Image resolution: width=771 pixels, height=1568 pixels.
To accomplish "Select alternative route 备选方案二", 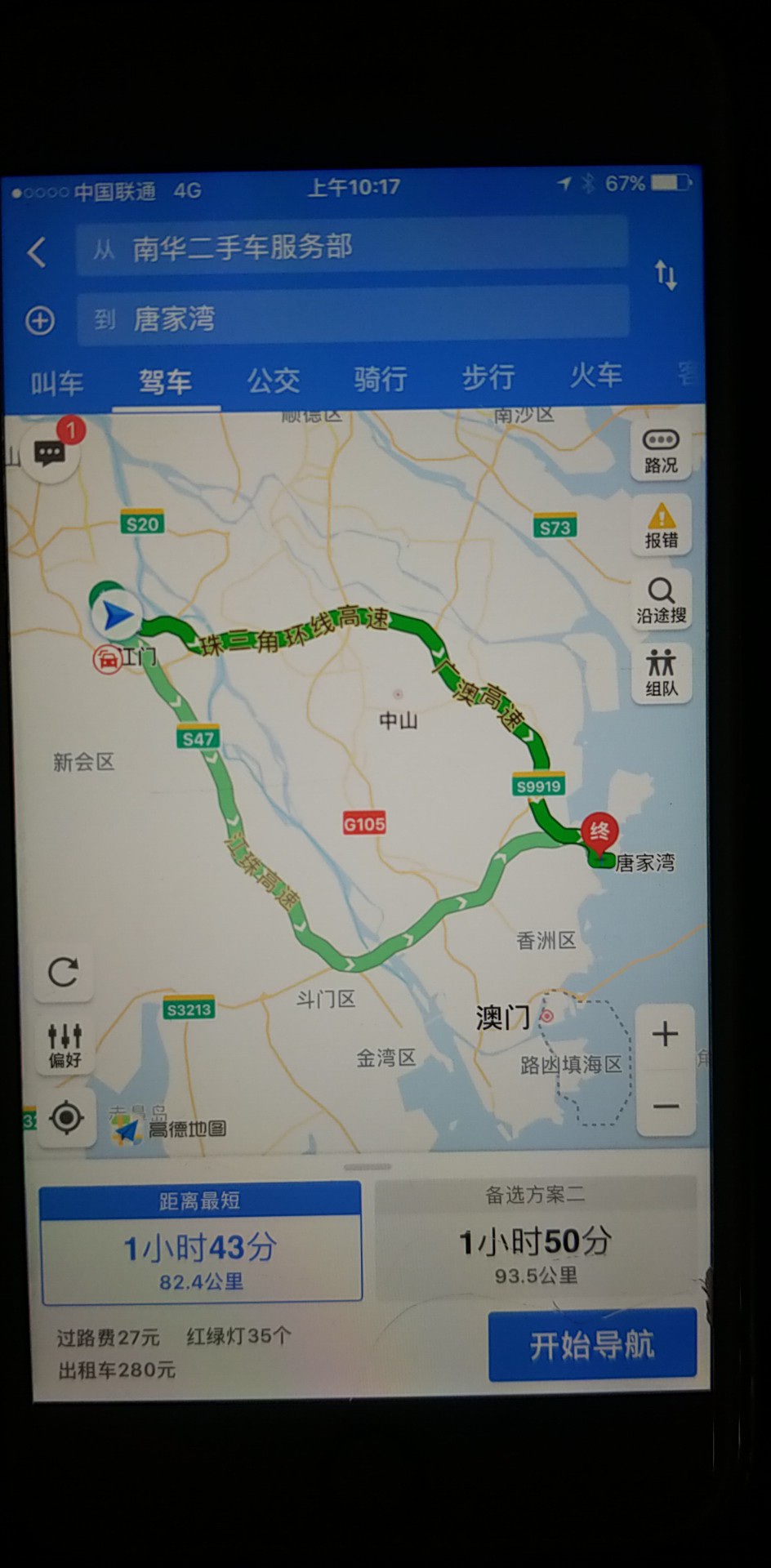I will coord(535,1239).
